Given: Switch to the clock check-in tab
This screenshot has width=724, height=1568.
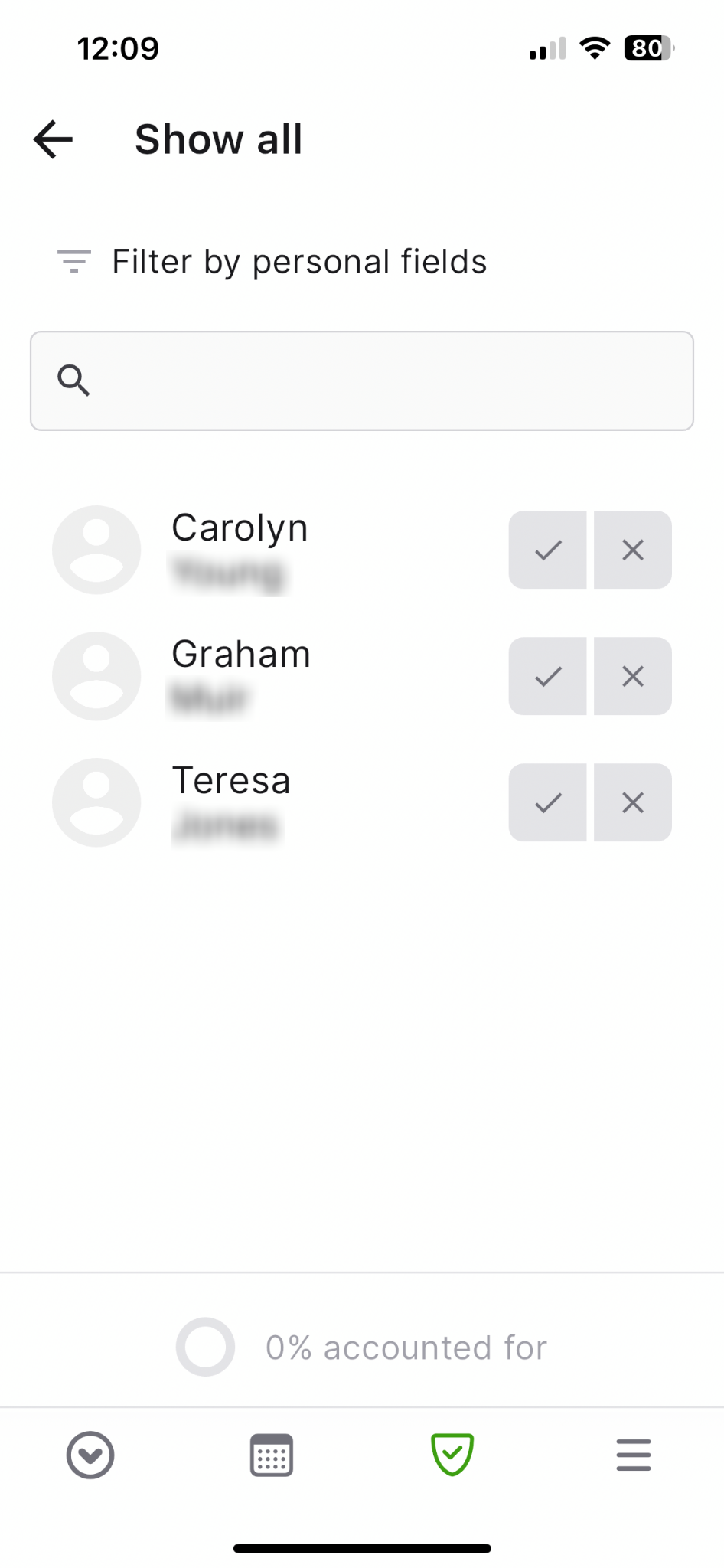Looking at the screenshot, I should click(x=90, y=1455).
